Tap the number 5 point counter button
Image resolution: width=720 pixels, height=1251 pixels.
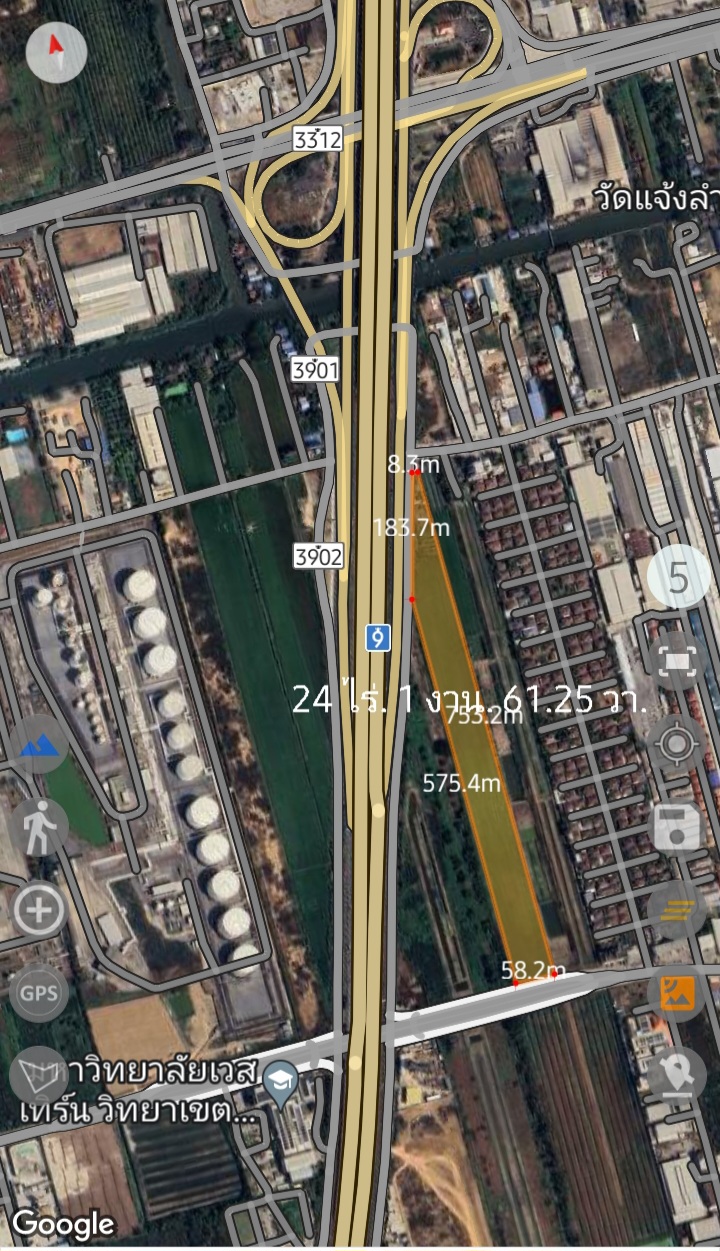pos(678,578)
